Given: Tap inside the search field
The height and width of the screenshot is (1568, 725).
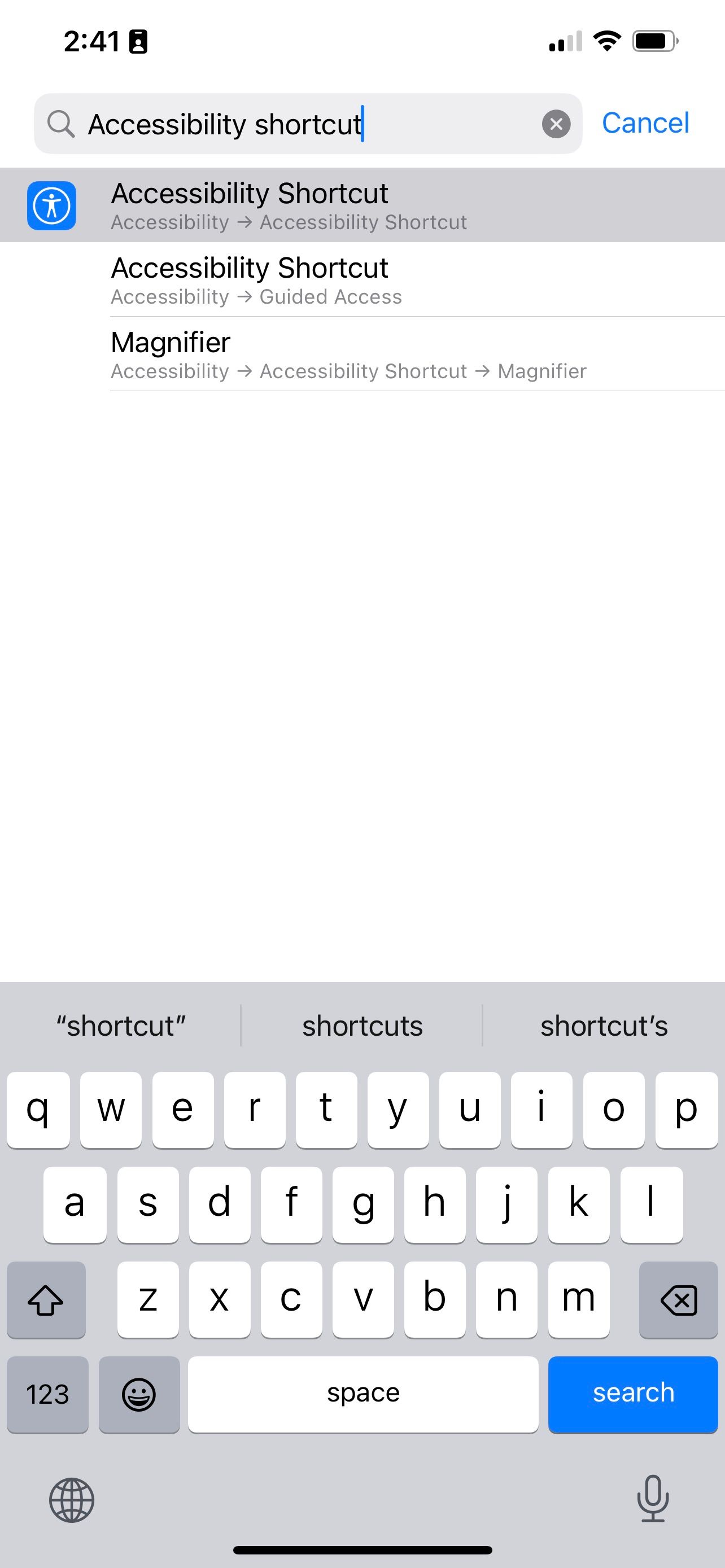Looking at the screenshot, I should point(304,124).
